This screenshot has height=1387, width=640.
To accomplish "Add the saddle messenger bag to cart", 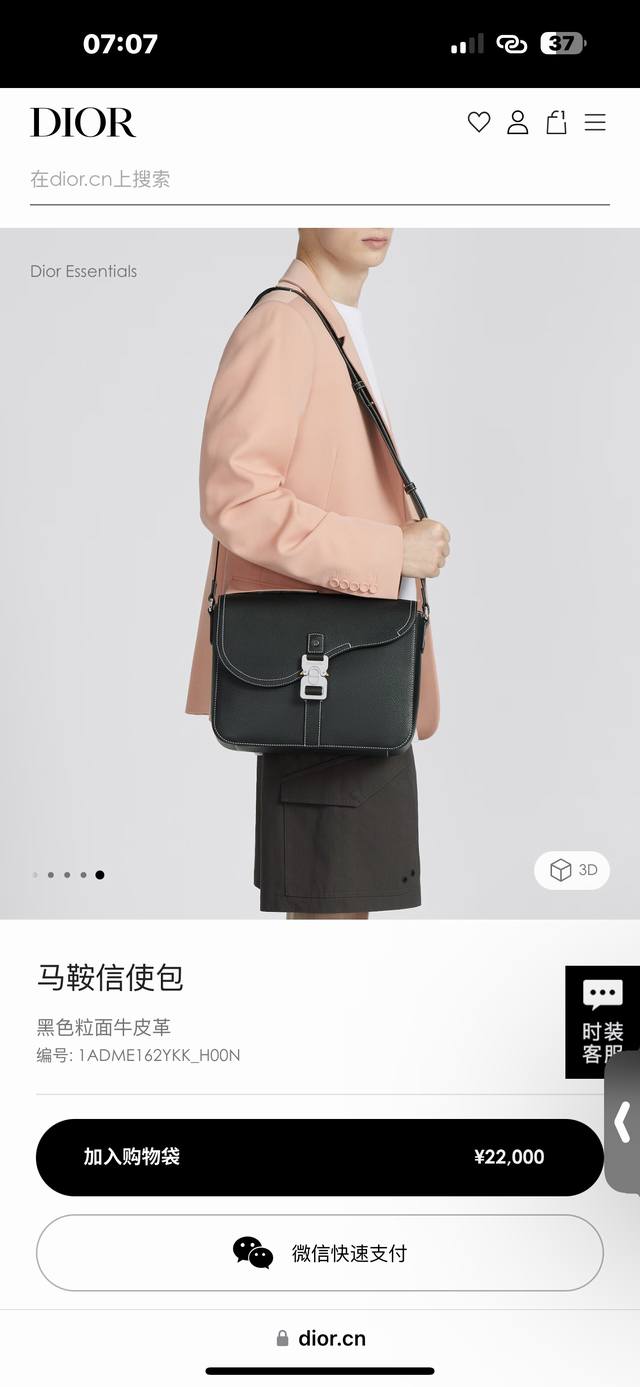I will (x=319, y=1157).
